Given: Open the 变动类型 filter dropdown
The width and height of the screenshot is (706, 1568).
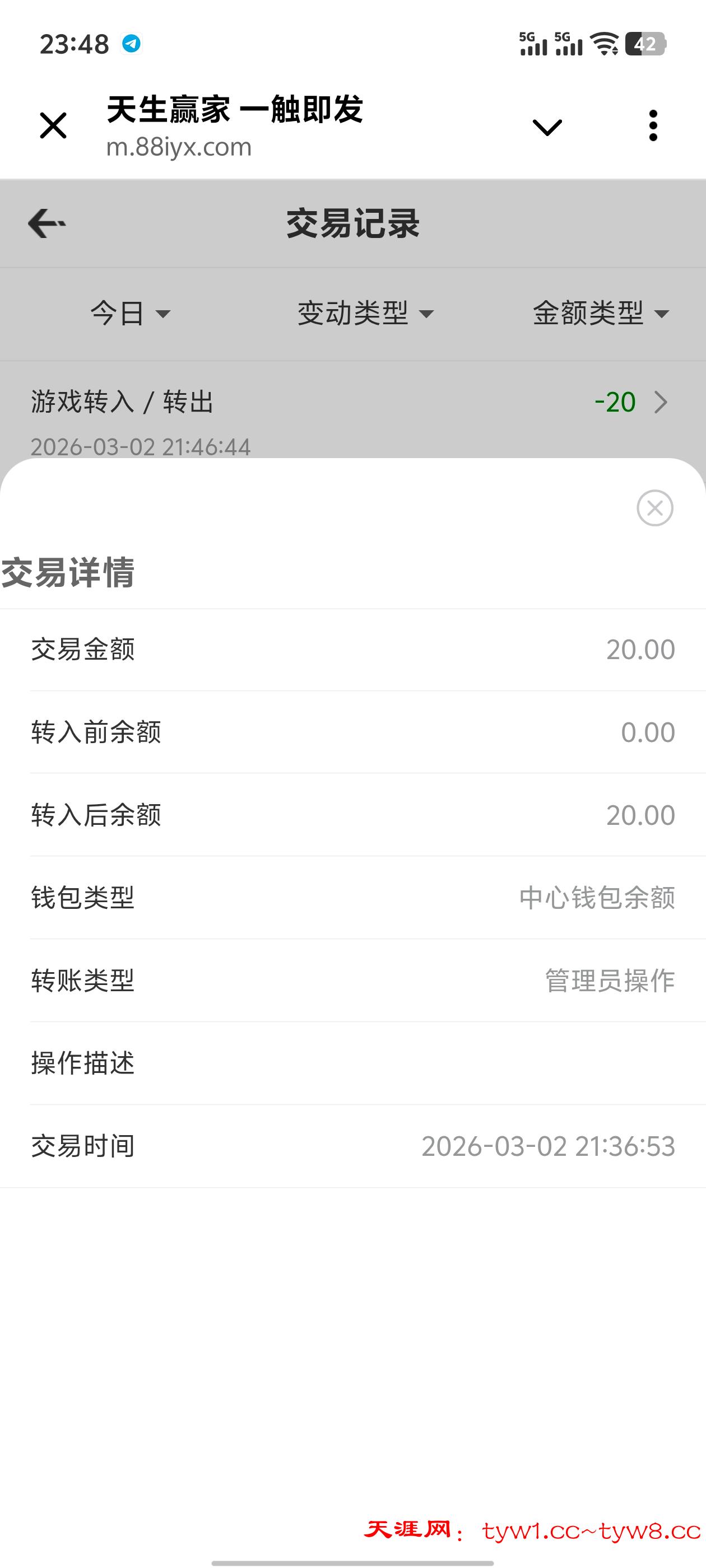Looking at the screenshot, I should (365, 314).
